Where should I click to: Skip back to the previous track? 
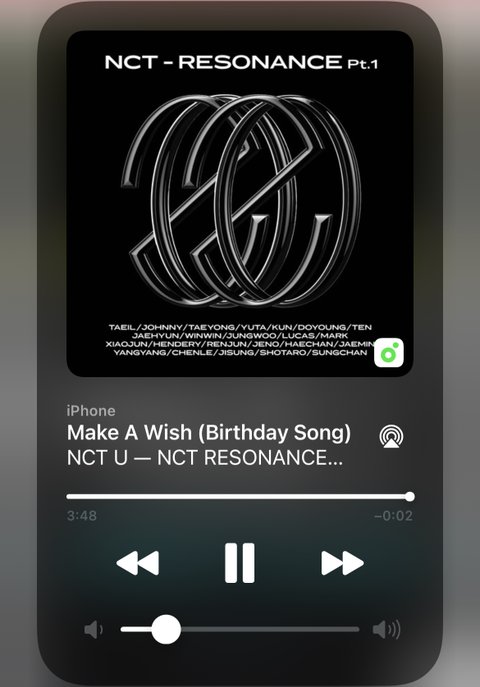[138, 563]
